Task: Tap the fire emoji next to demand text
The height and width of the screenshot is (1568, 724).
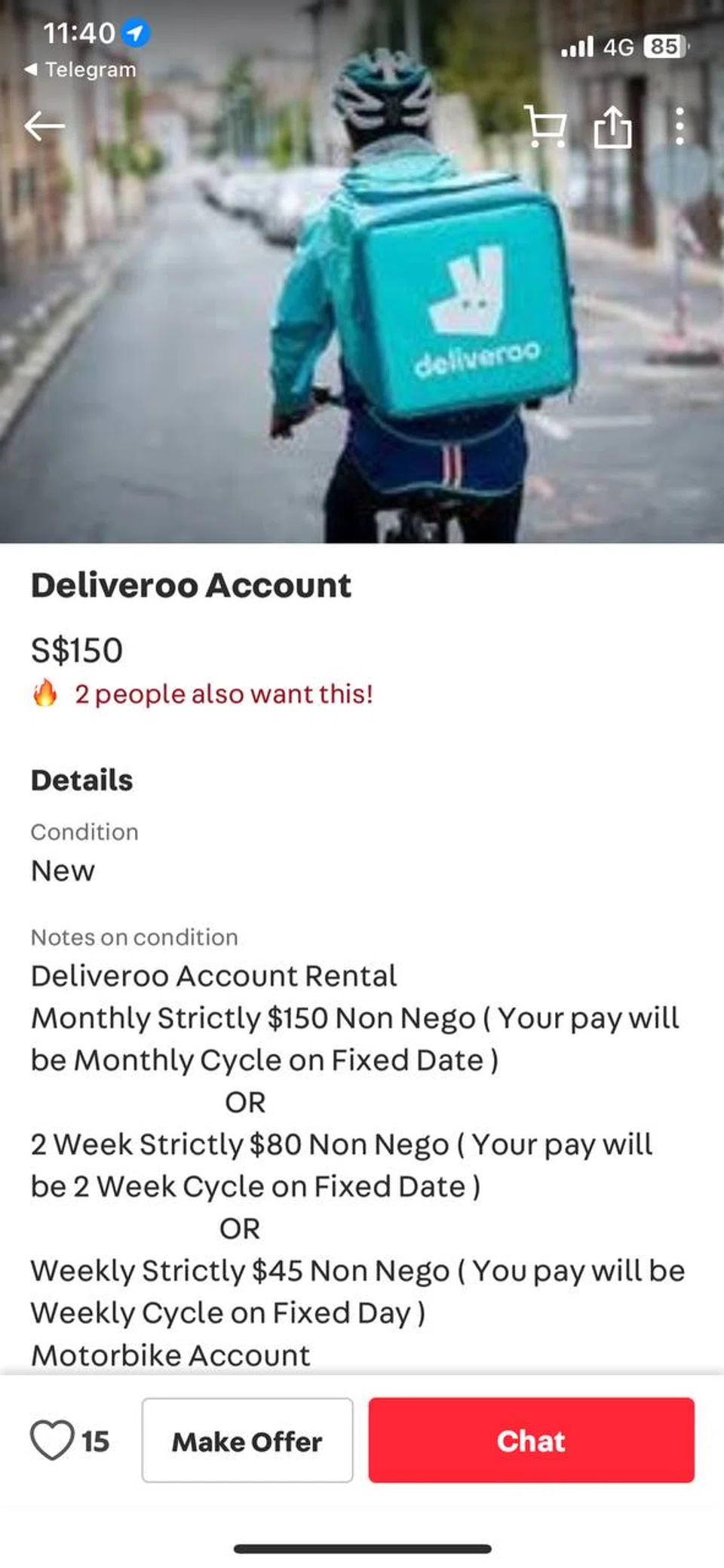Action: pyautogui.click(x=44, y=692)
